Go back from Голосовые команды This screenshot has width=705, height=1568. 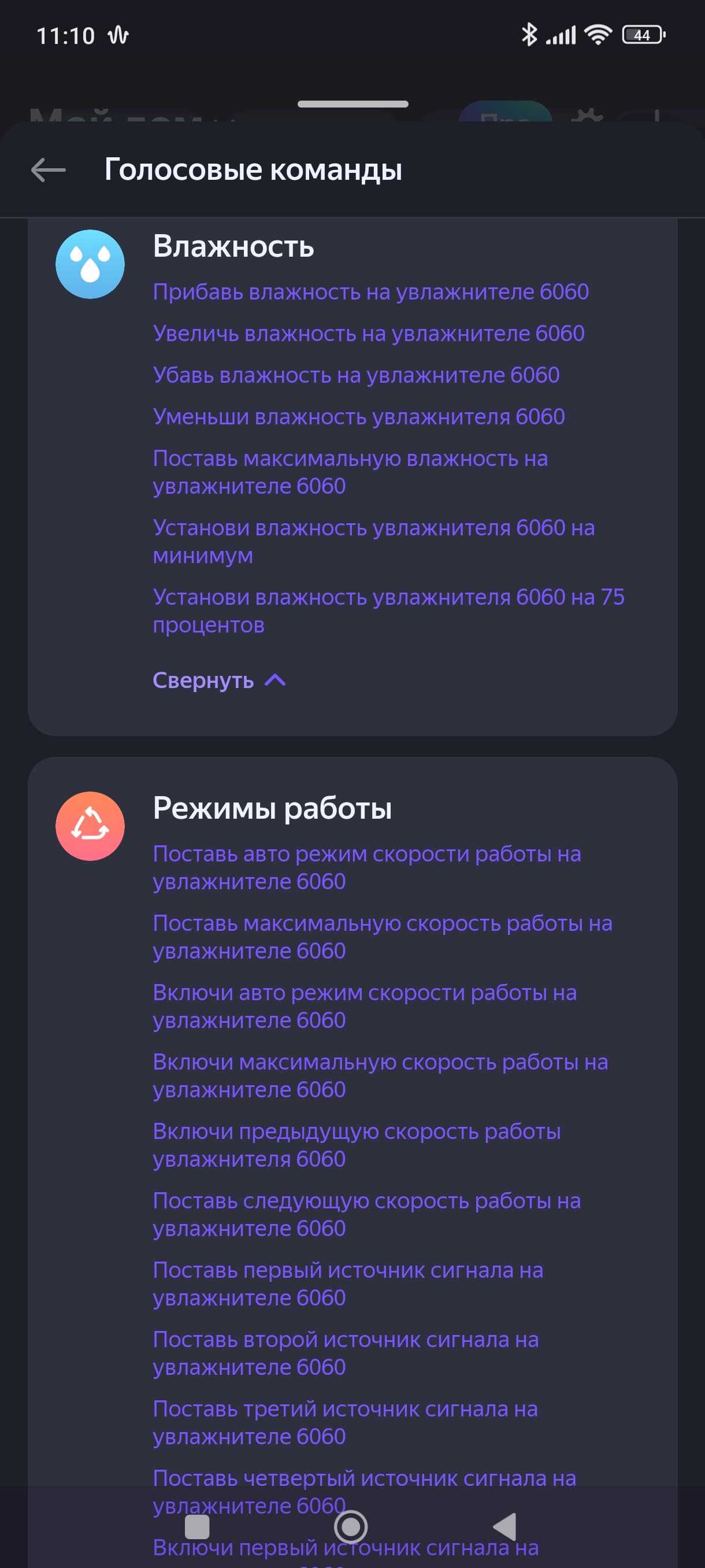(x=49, y=170)
